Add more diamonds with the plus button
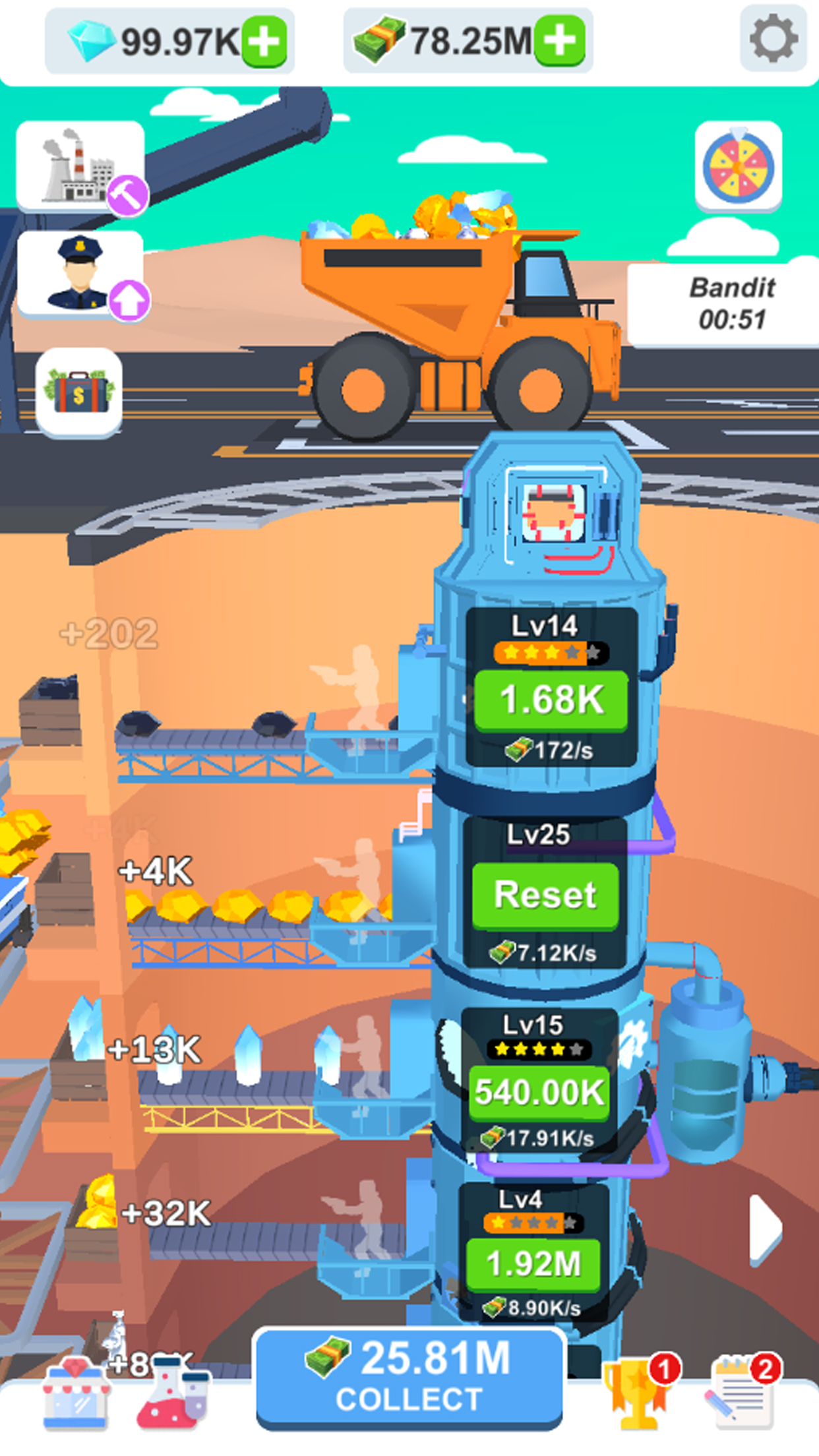The width and height of the screenshot is (819, 1456). point(264,42)
